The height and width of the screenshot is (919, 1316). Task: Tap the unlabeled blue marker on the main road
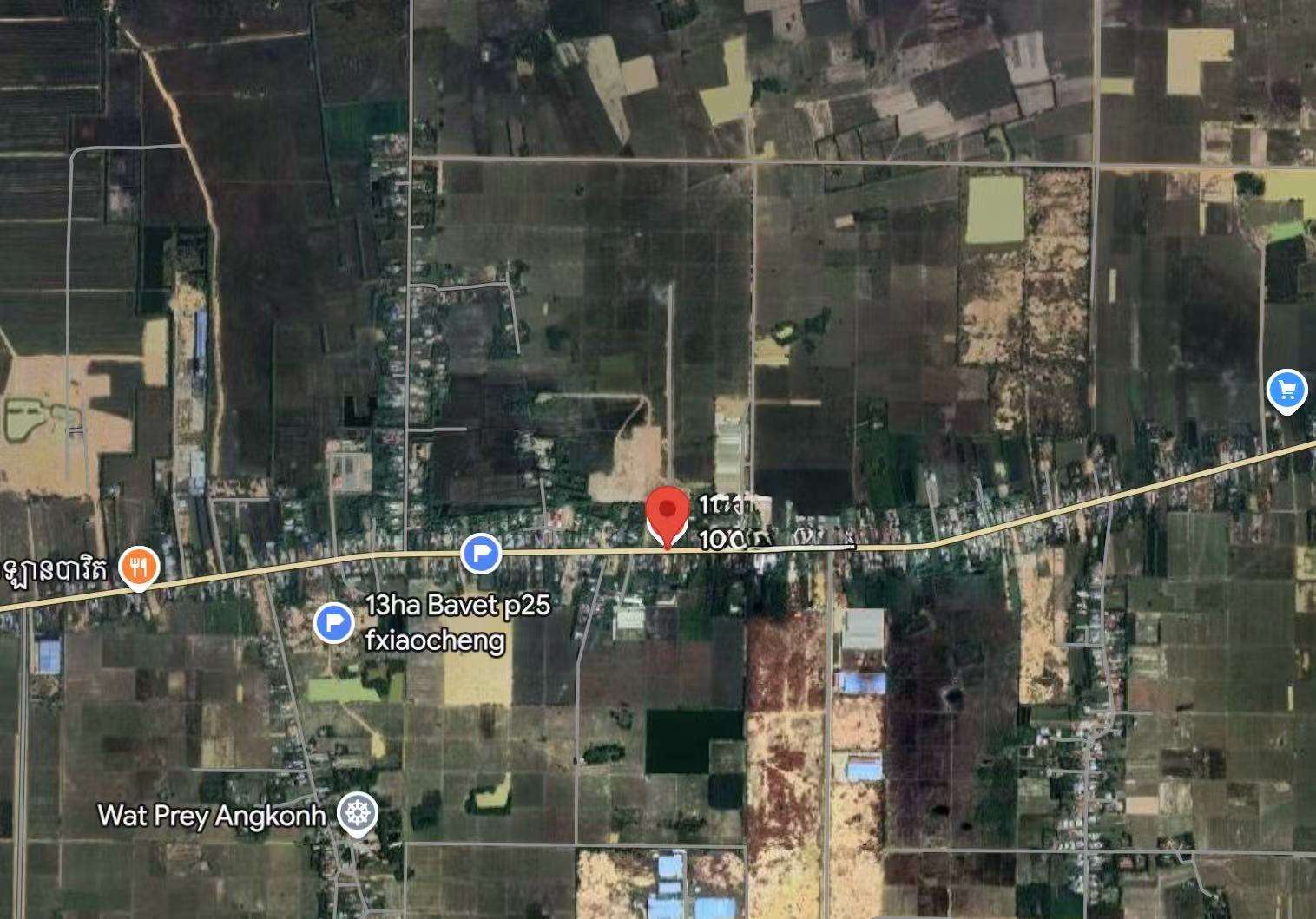tap(481, 553)
